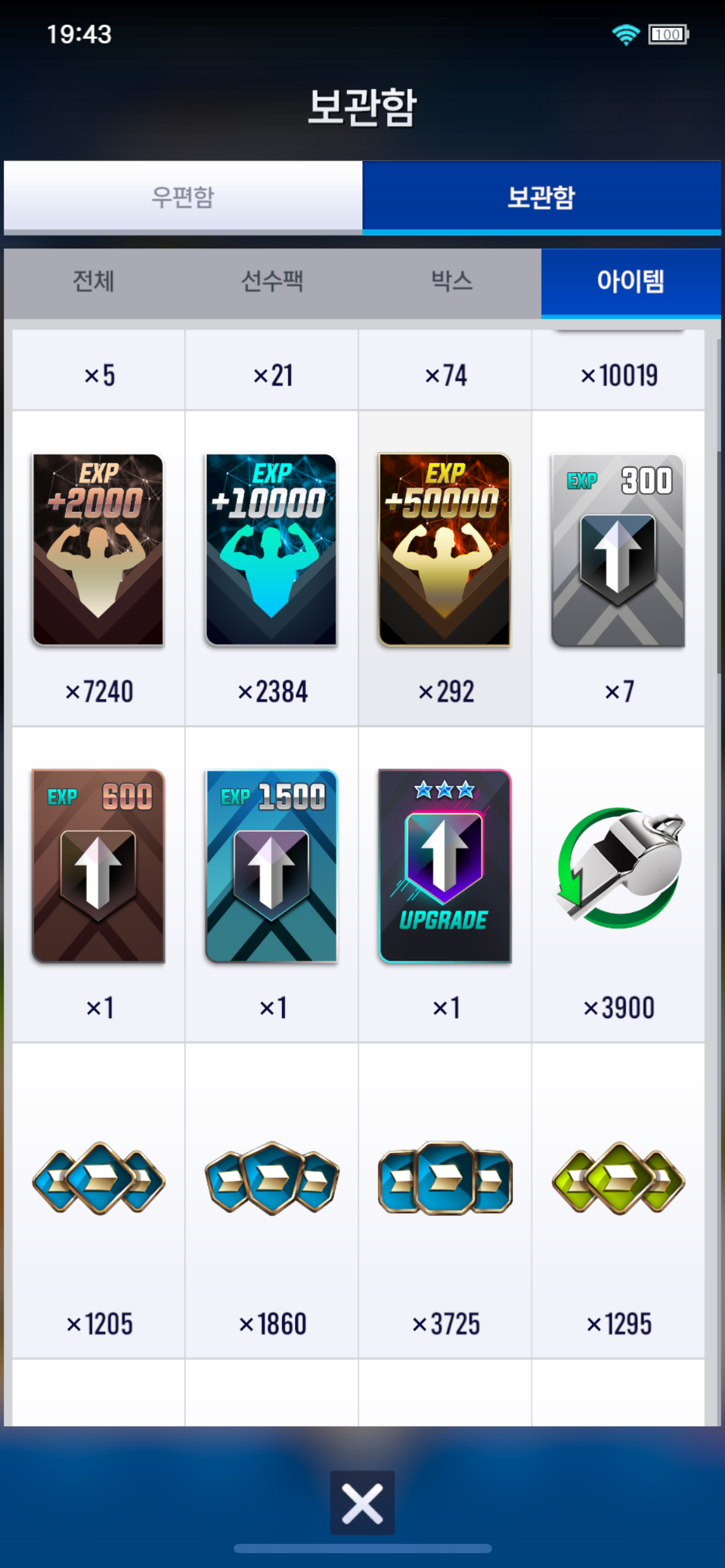Switch to the 우편함 tab
Viewport: 725px width, 1568px height.
(x=183, y=197)
